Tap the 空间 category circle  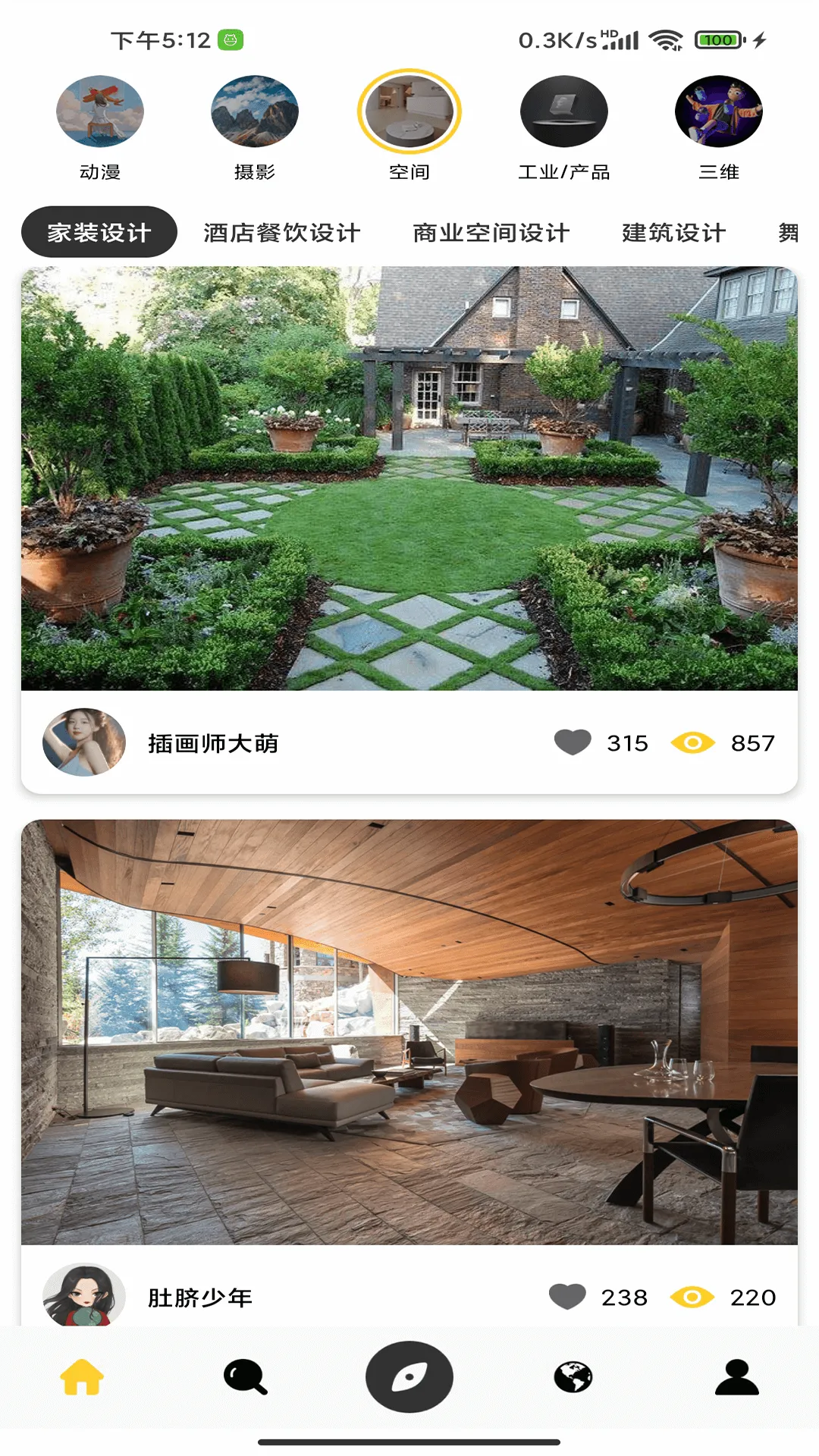409,111
